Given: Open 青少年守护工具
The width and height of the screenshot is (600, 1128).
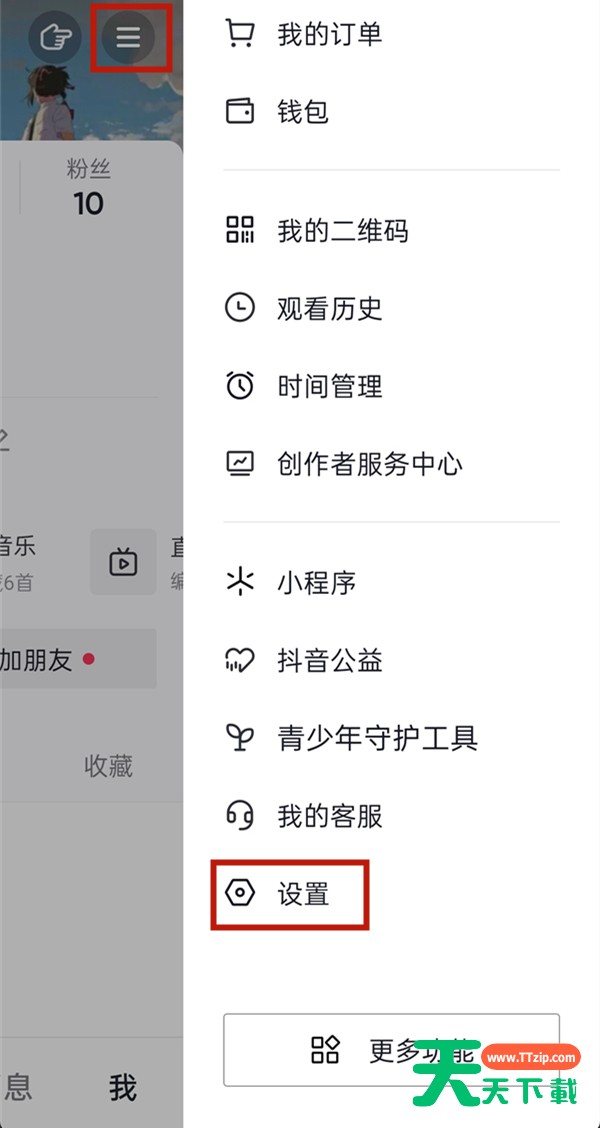Looking at the screenshot, I should click(391, 738).
